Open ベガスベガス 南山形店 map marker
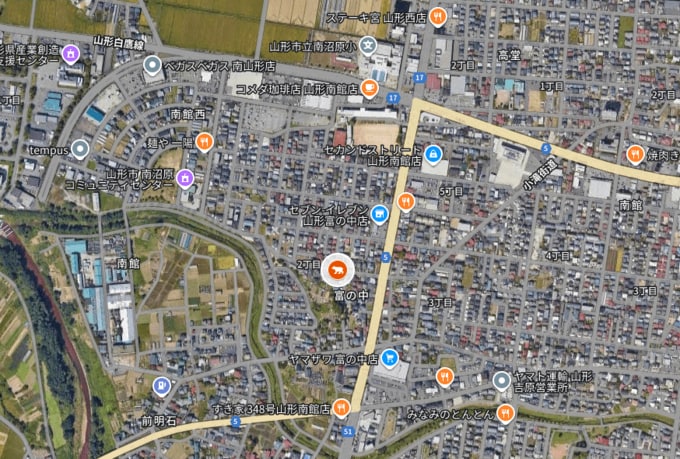This screenshot has width=680, height=459. click(x=152, y=67)
